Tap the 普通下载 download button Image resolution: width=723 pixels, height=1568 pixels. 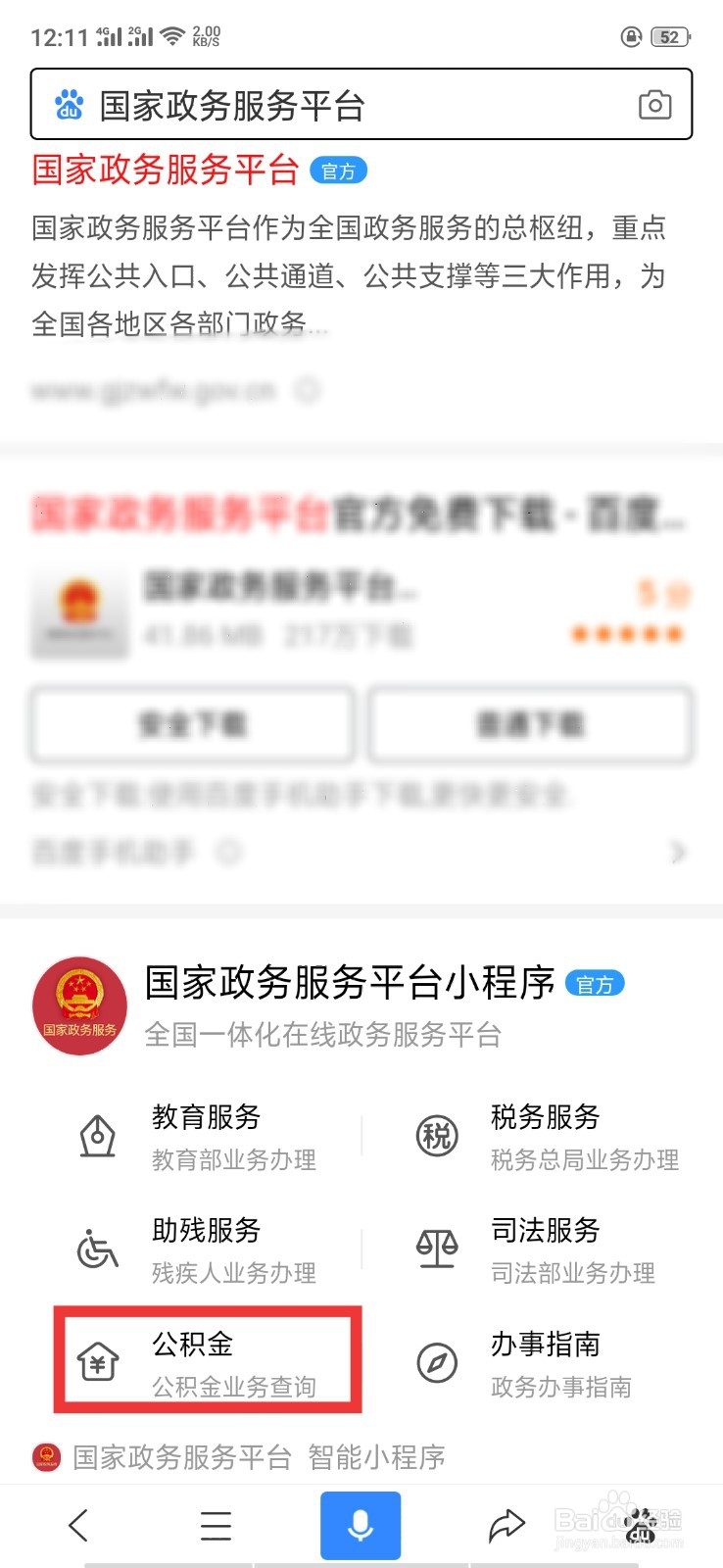529,725
